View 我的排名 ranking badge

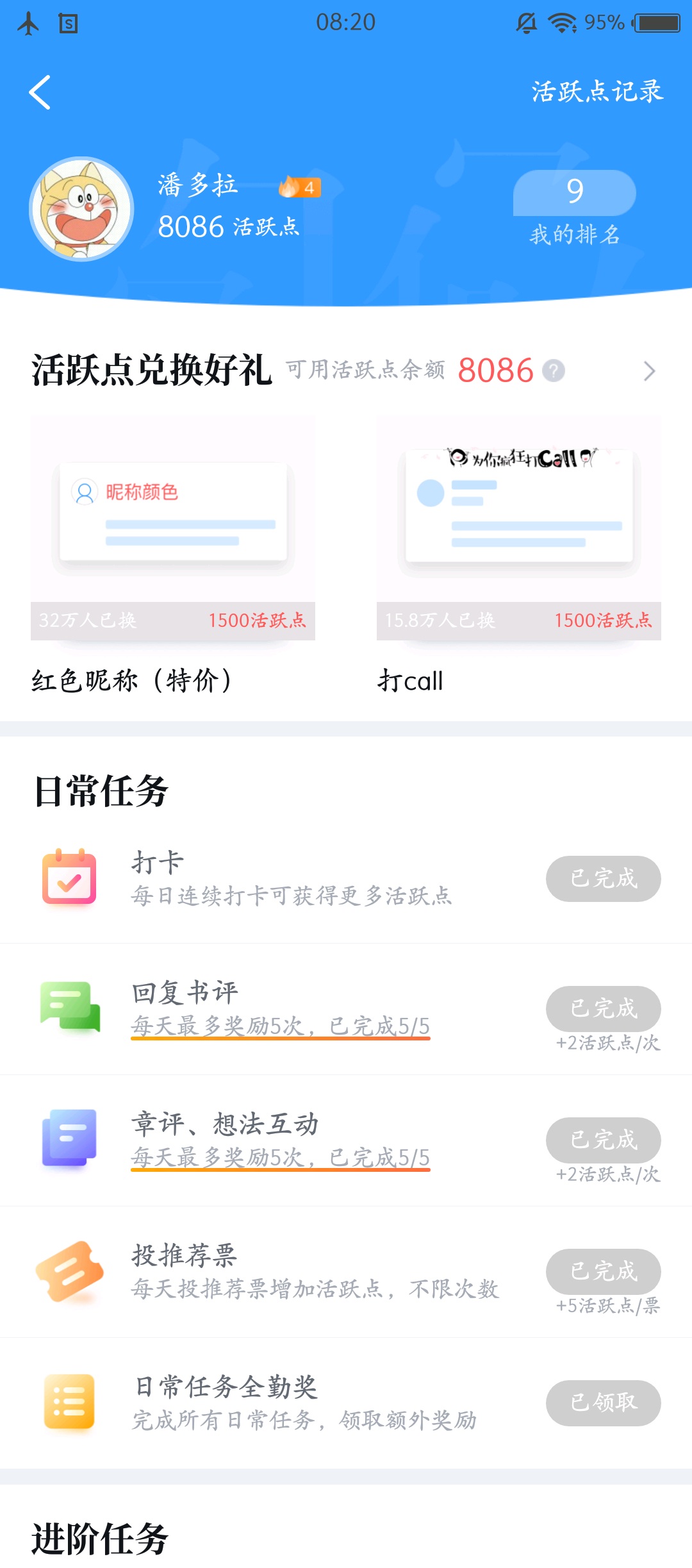click(x=575, y=208)
